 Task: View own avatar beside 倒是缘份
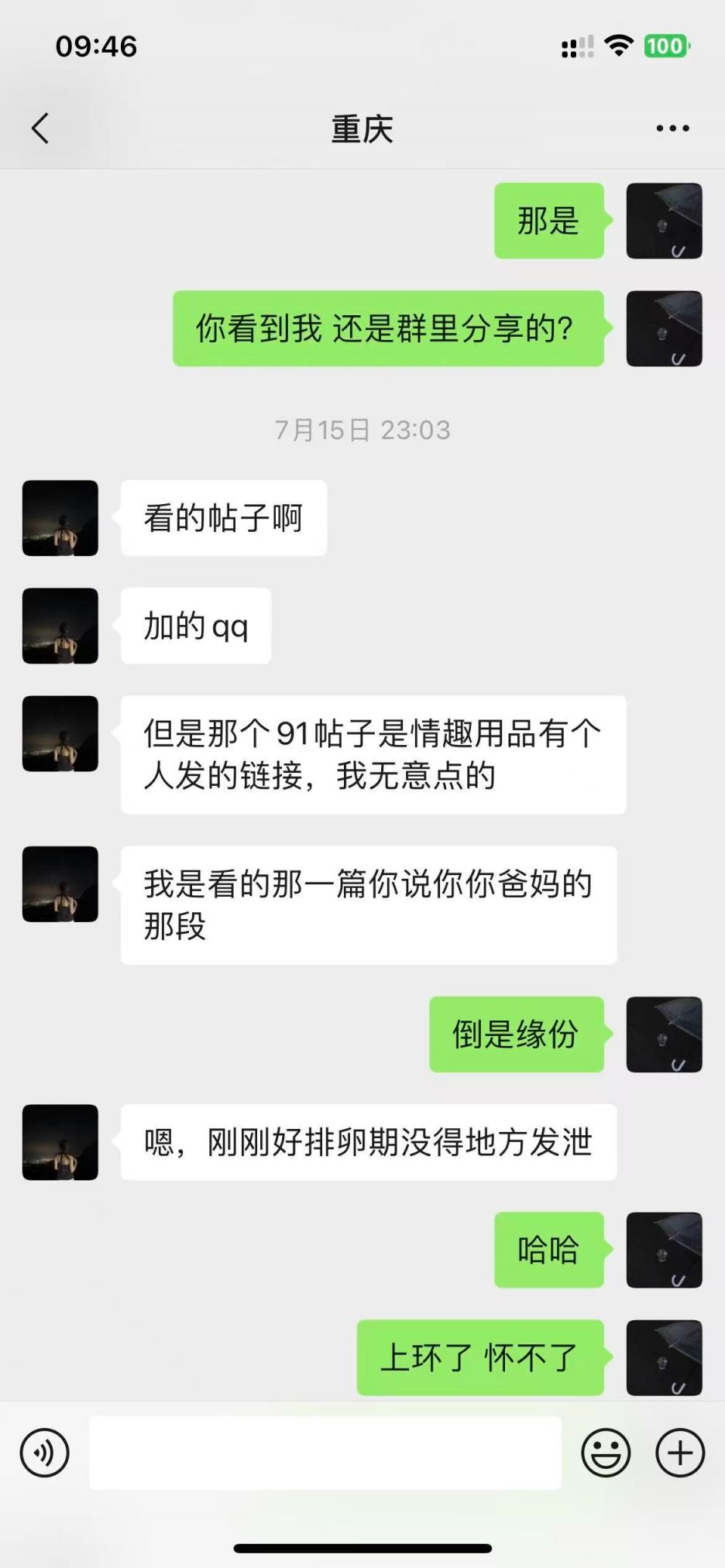[x=664, y=1034]
